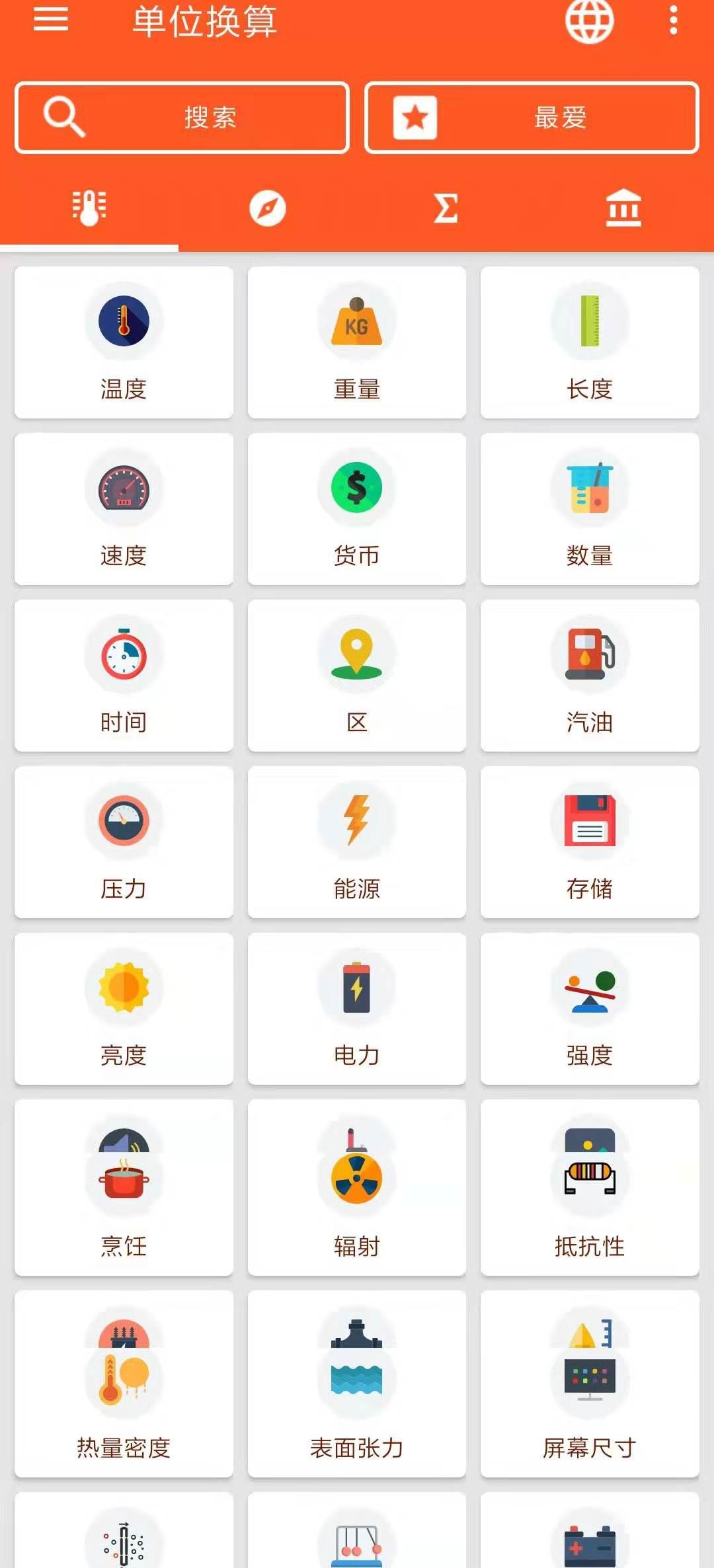Choose the 货币 currency card
The height and width of the screenshot is (1568, 714).
pos(356,509)
